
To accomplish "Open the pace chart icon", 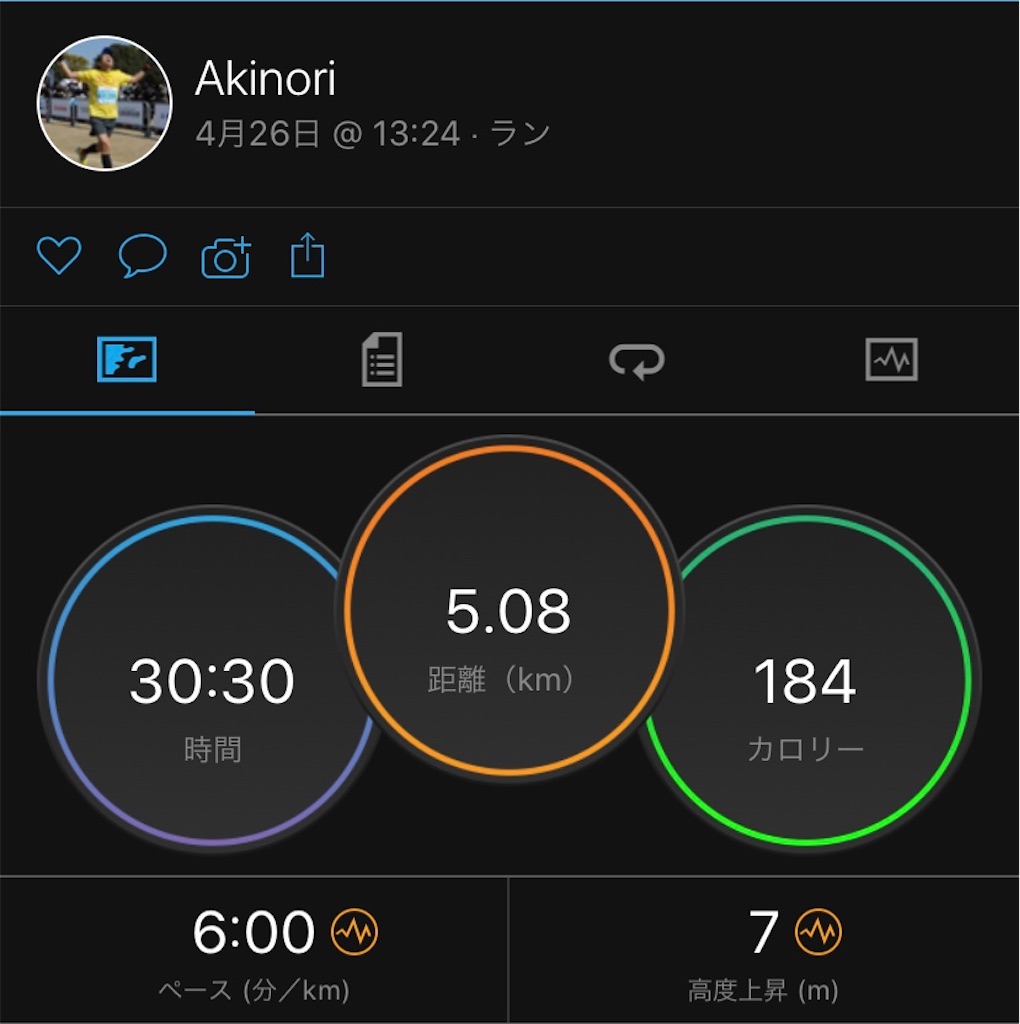I will coord(354,933).
